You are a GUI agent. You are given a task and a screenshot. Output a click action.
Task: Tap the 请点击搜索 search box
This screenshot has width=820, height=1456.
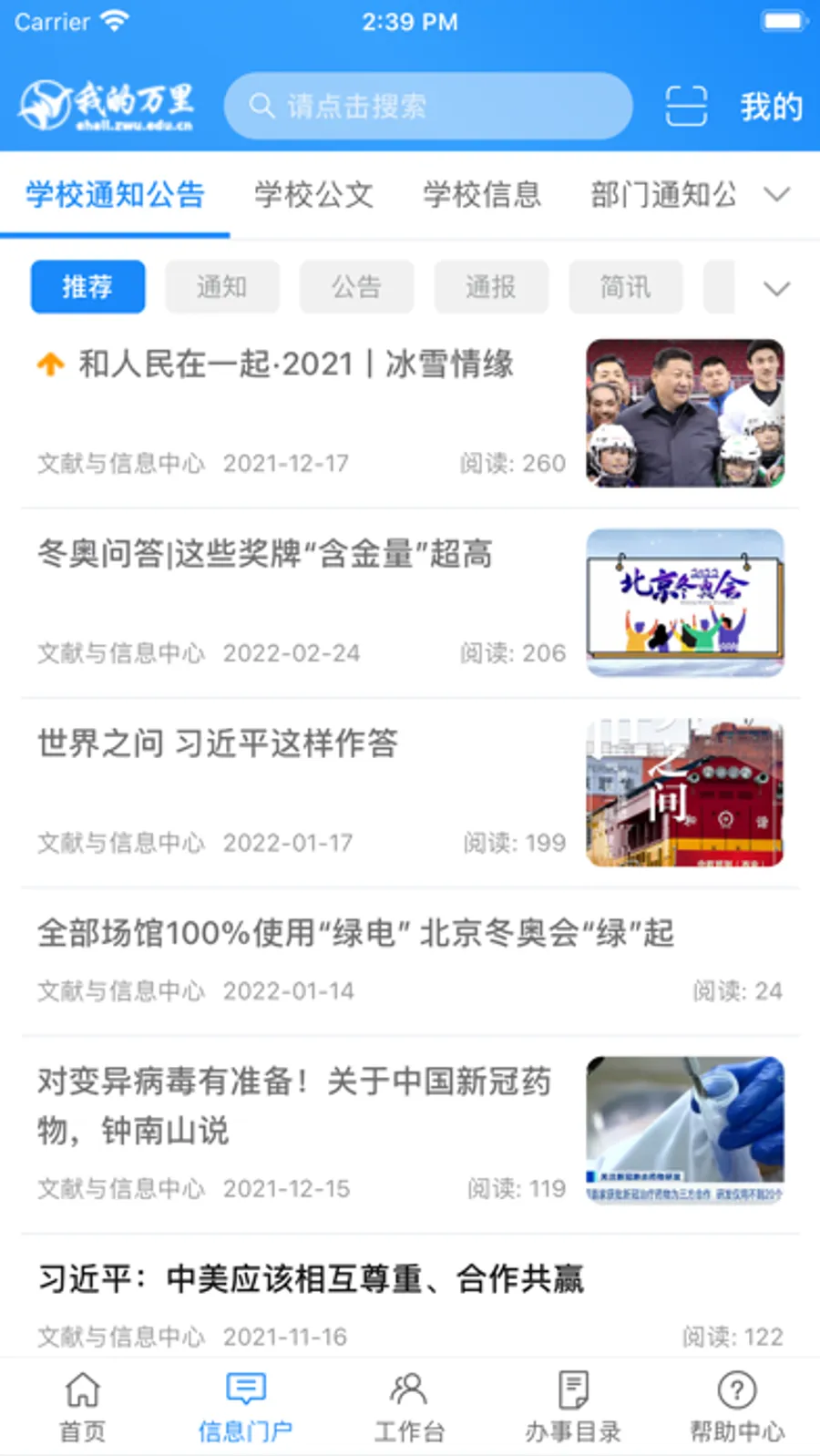[x=428, y=107]
